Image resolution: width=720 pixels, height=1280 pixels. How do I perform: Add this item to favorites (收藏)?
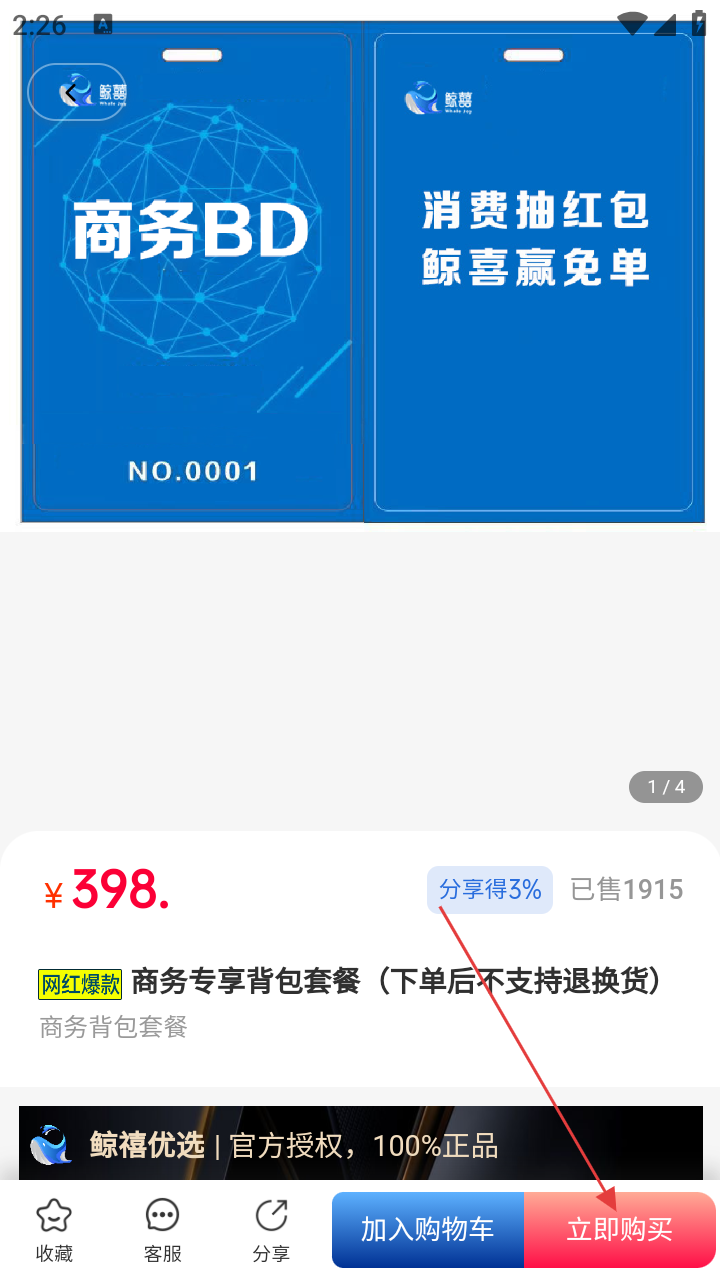(54, 1230)
